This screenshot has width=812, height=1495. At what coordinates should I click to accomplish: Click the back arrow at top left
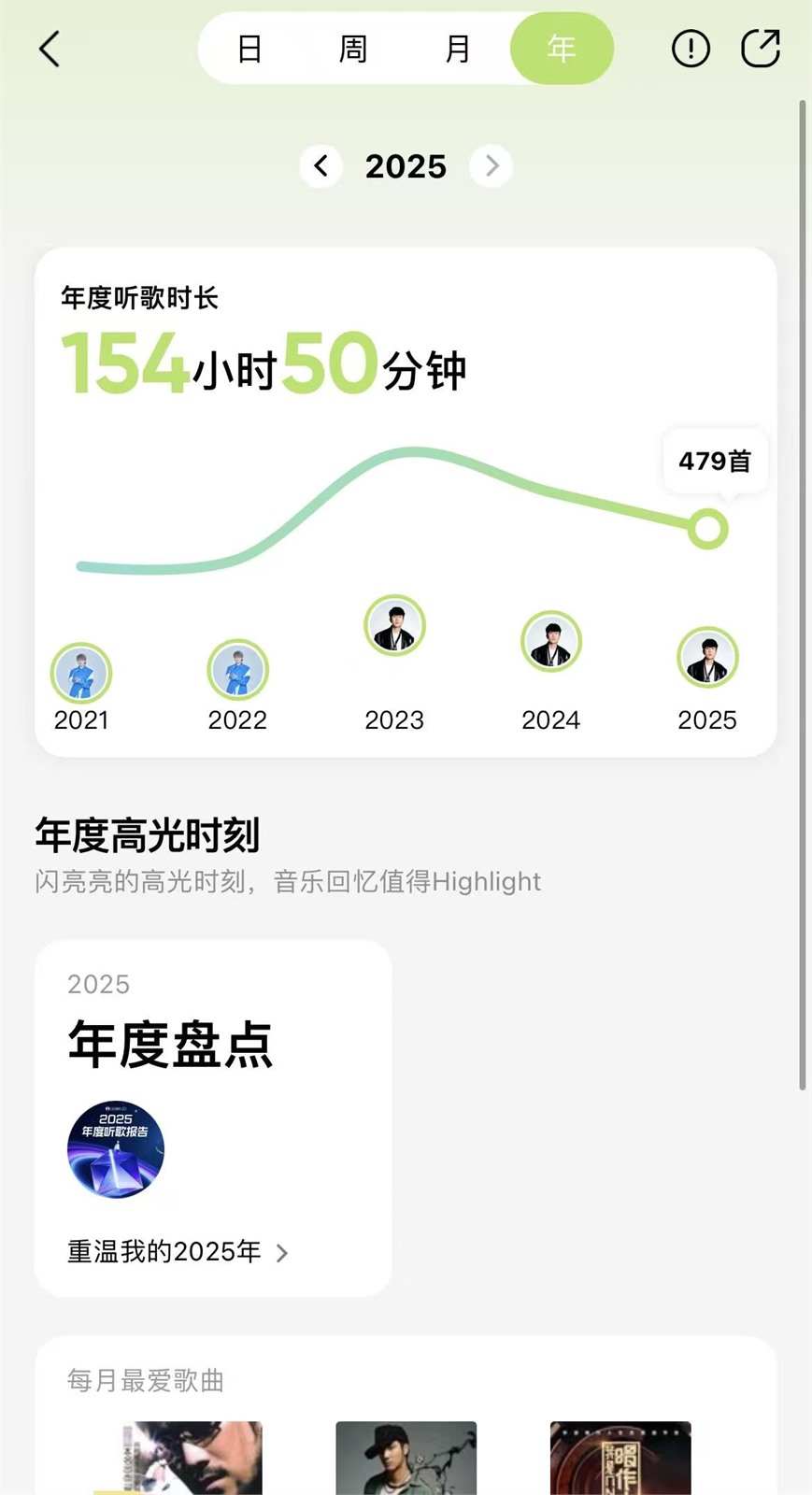coord(50,49)
